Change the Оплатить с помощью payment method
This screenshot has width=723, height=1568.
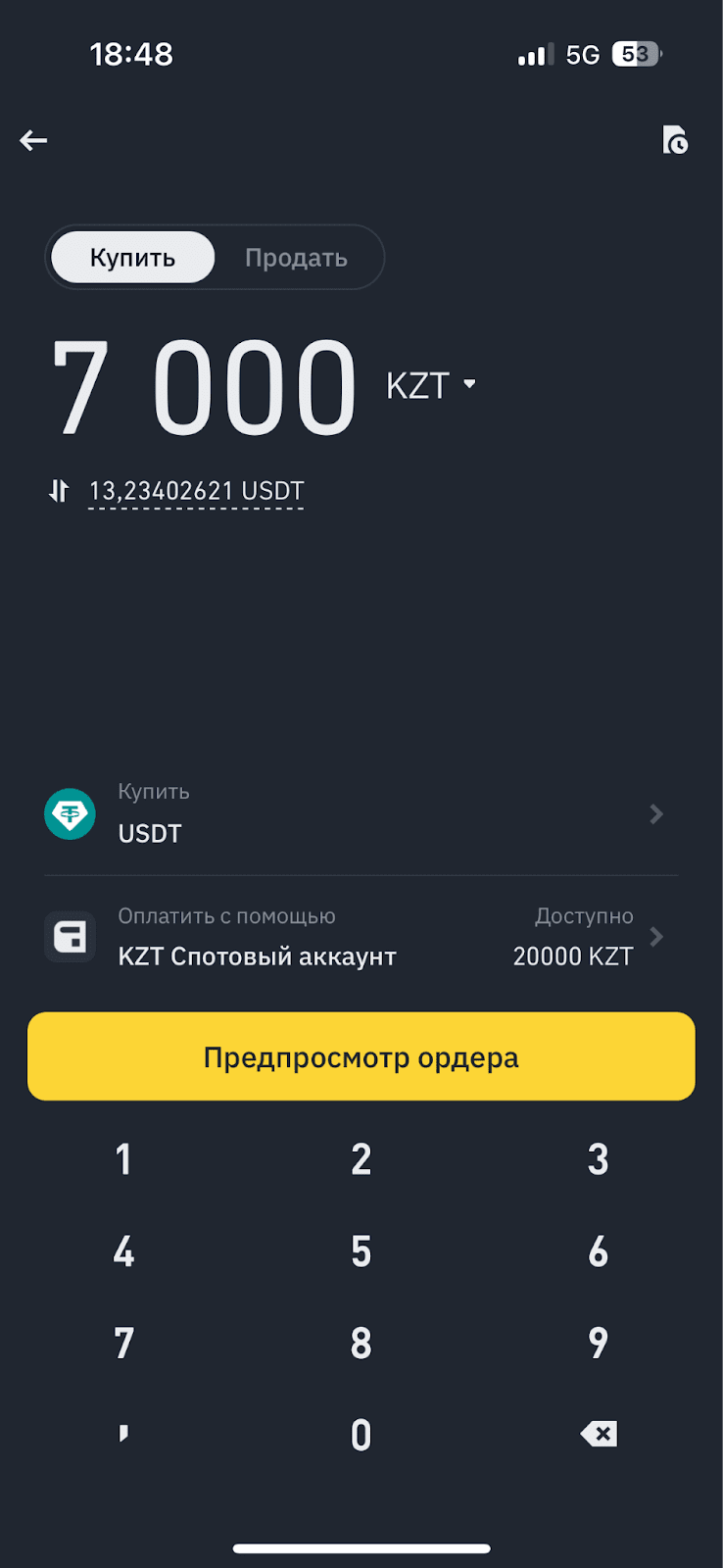click(x=361, y=937)
